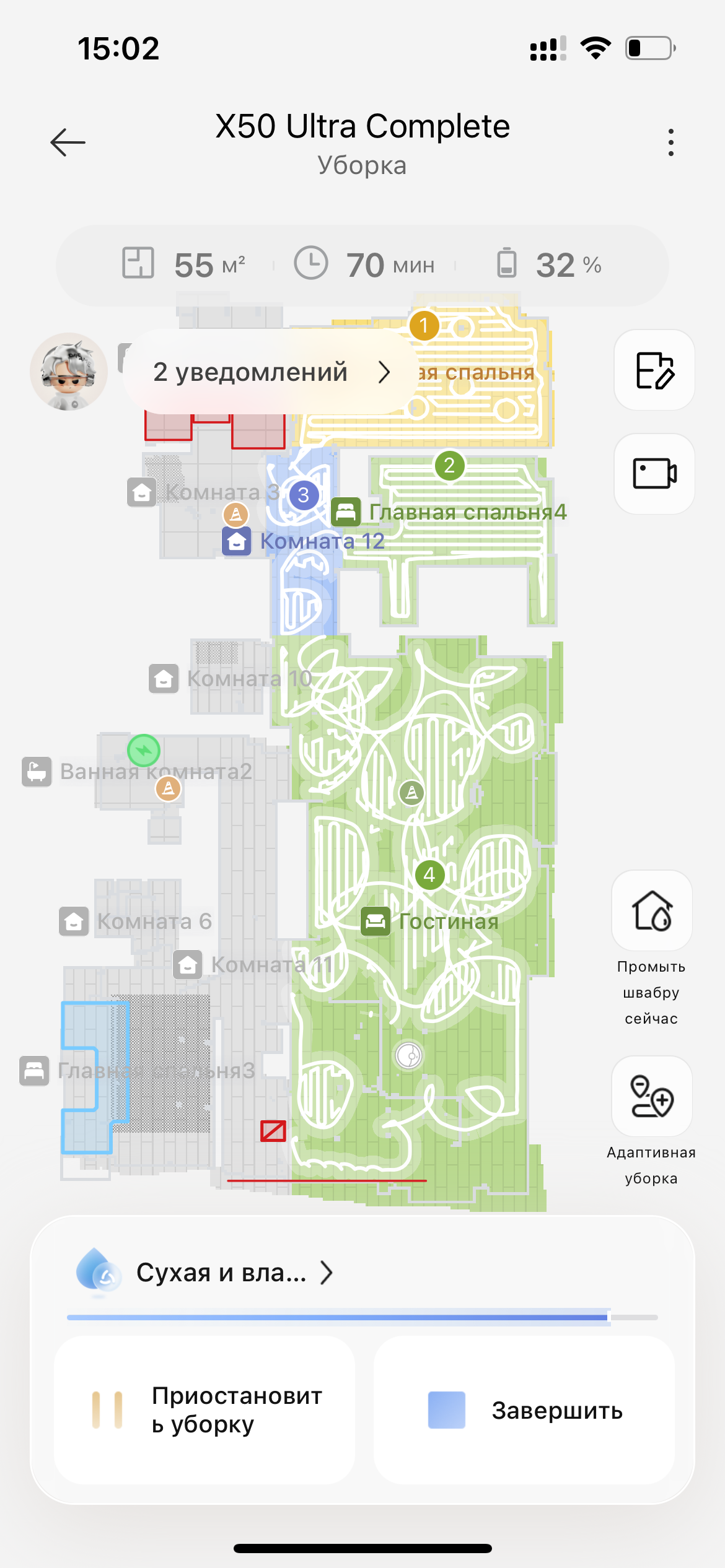Select the Гостиная room on the map

(447, 921)
